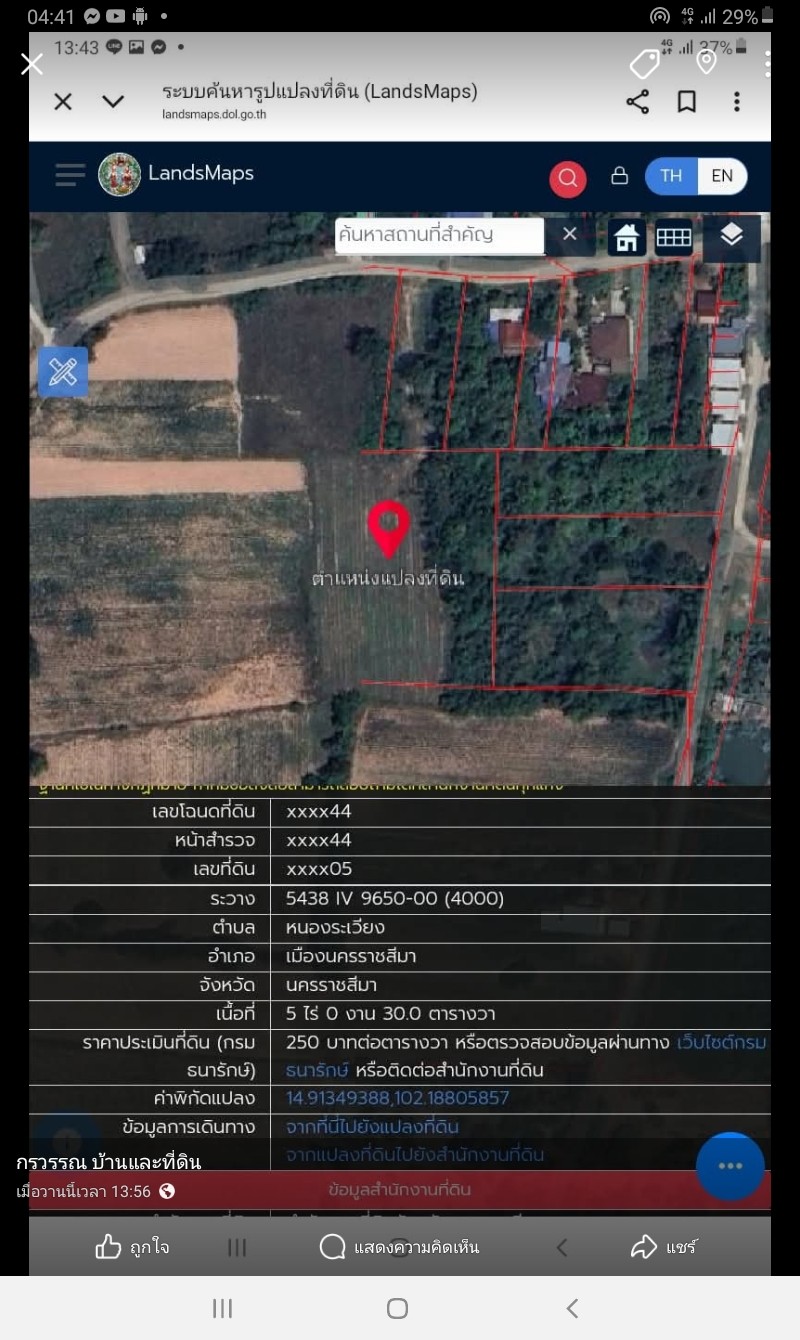Open comments via แสดงความคิดเห็น
The height and width of the screenshot is (1340, 800).
point(399,1246)
